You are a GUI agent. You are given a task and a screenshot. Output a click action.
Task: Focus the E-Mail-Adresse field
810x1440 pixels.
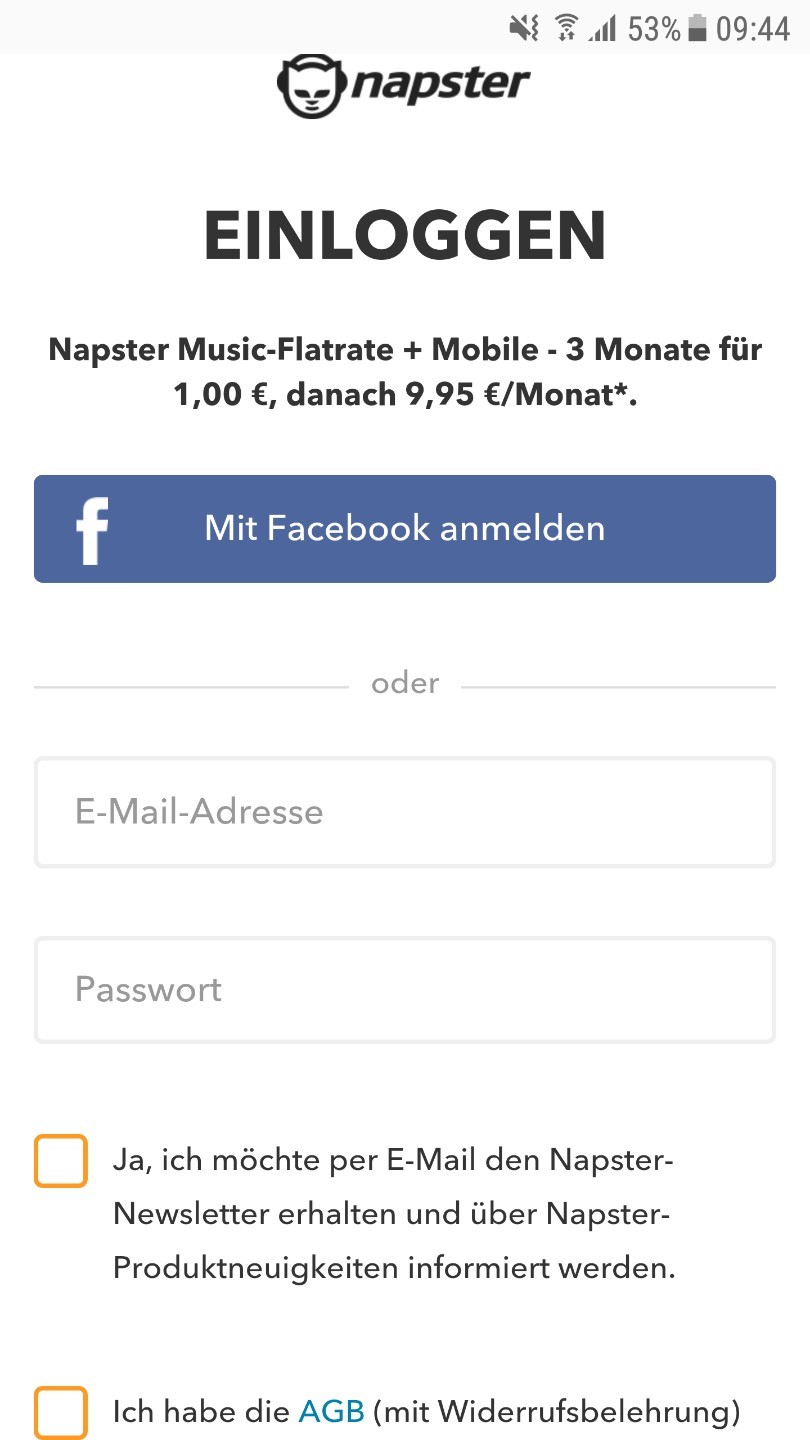tap(405, 812)
